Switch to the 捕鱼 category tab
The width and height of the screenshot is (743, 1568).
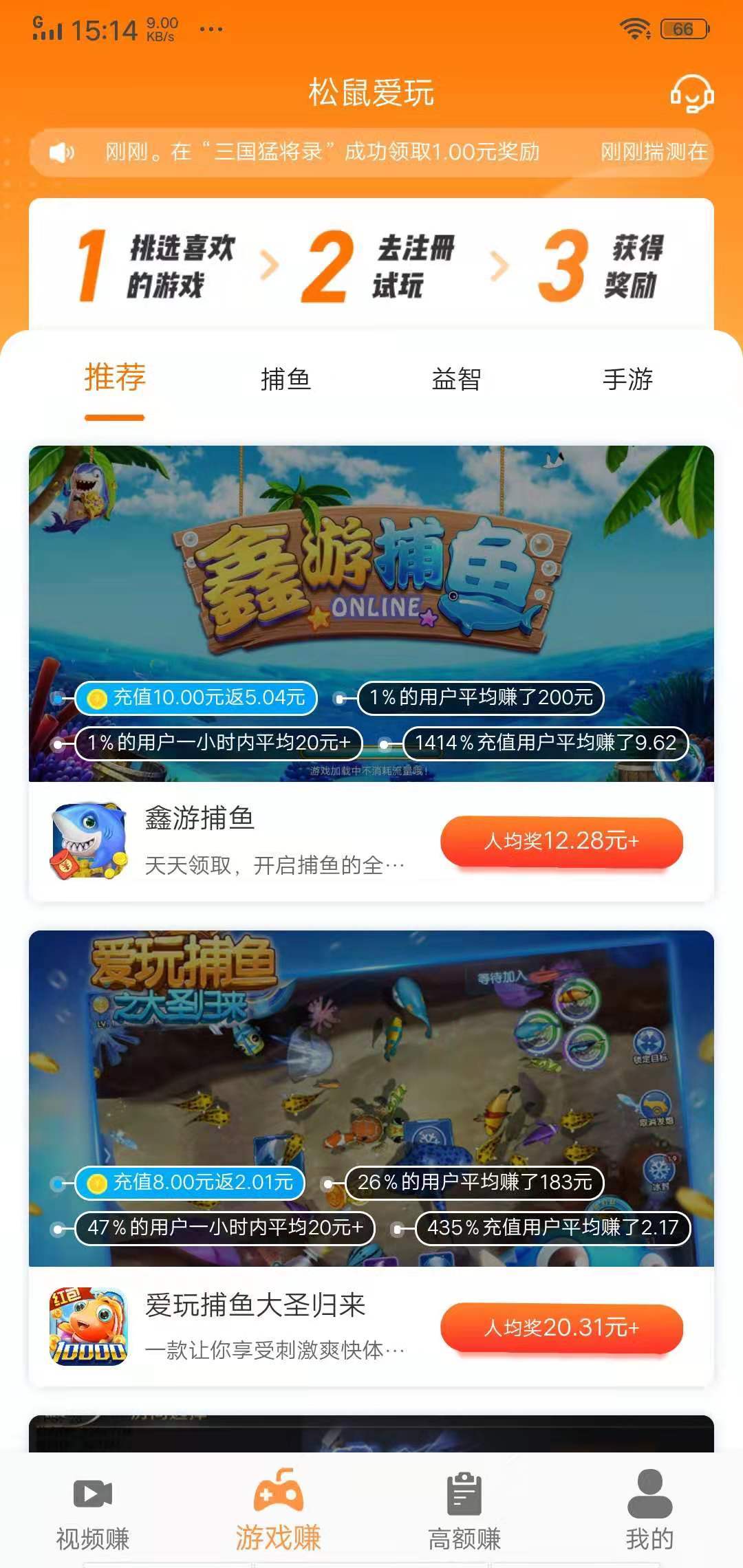pyautogui.click(x=286, y=379)
